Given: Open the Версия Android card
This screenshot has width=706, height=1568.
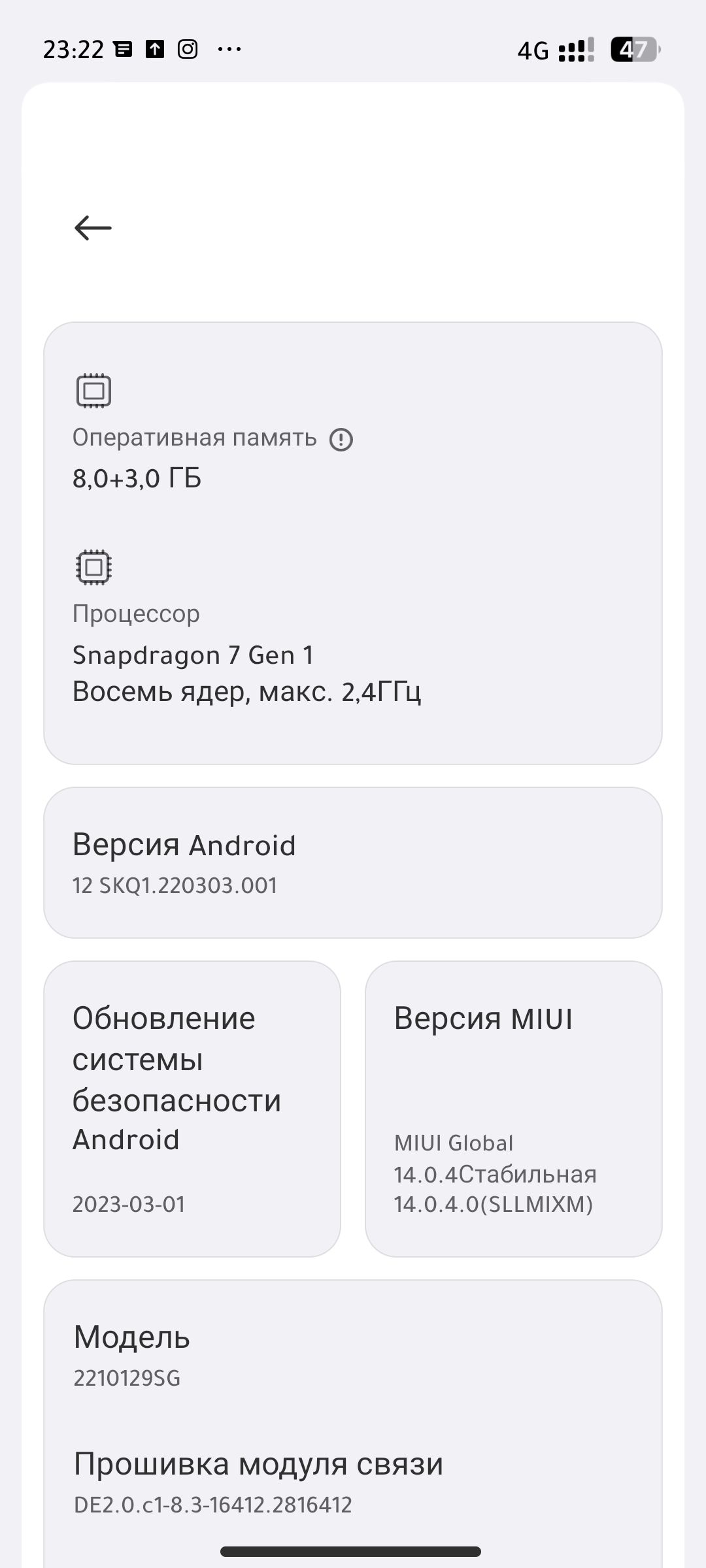Looking at the screenshot, I should [353, 862].
